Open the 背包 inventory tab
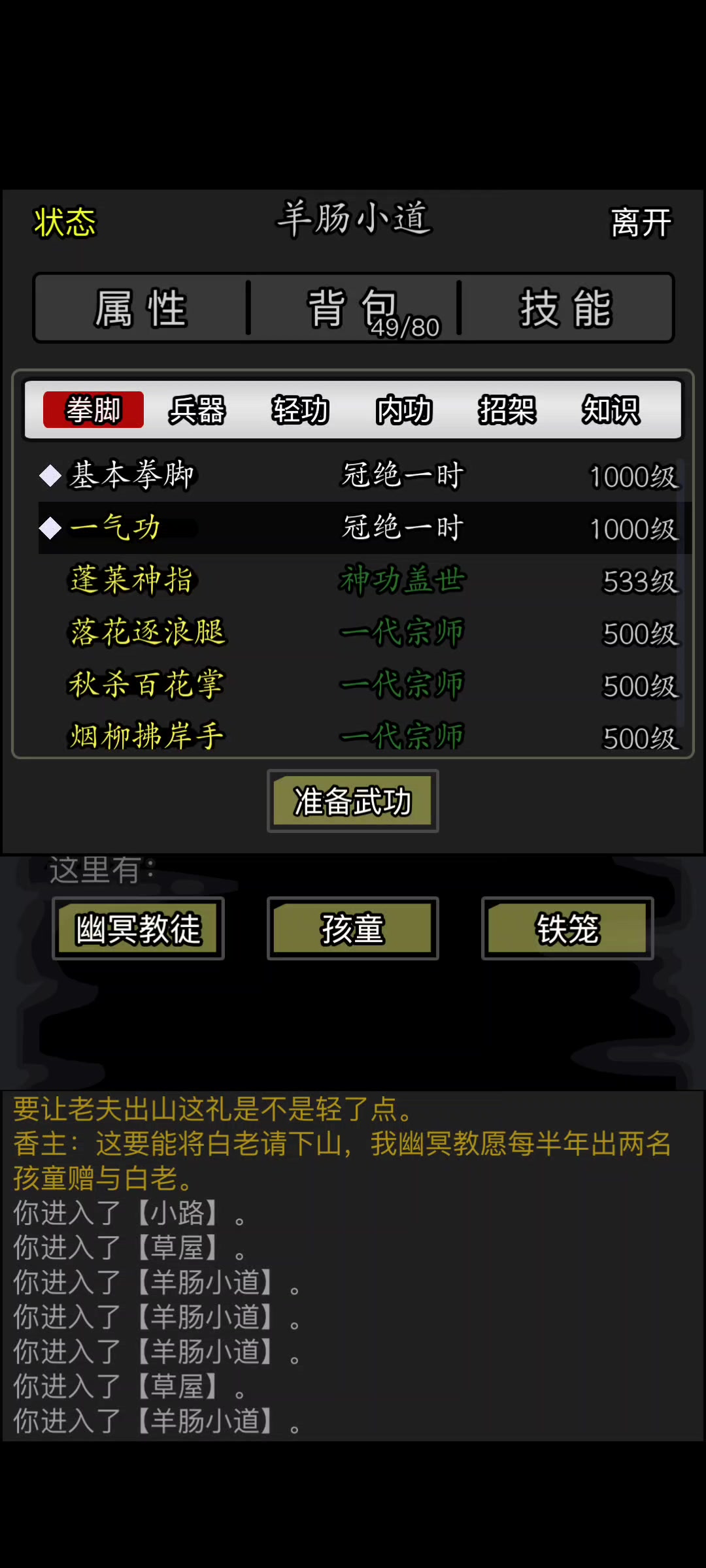706x1568 pixels. pyautogui.click(x=354, y=308)
